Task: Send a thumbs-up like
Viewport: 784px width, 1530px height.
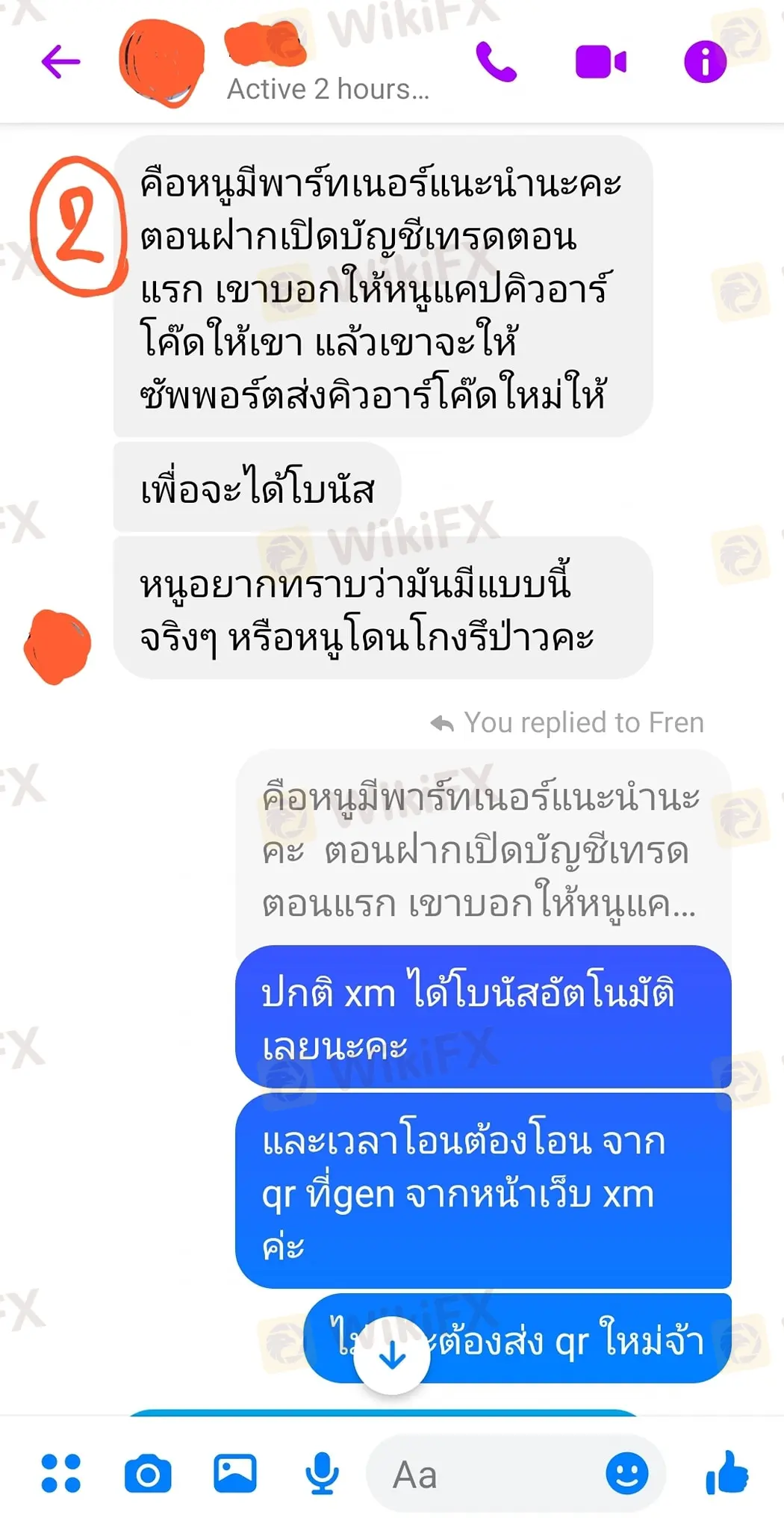Action: tap(727, 1473)
